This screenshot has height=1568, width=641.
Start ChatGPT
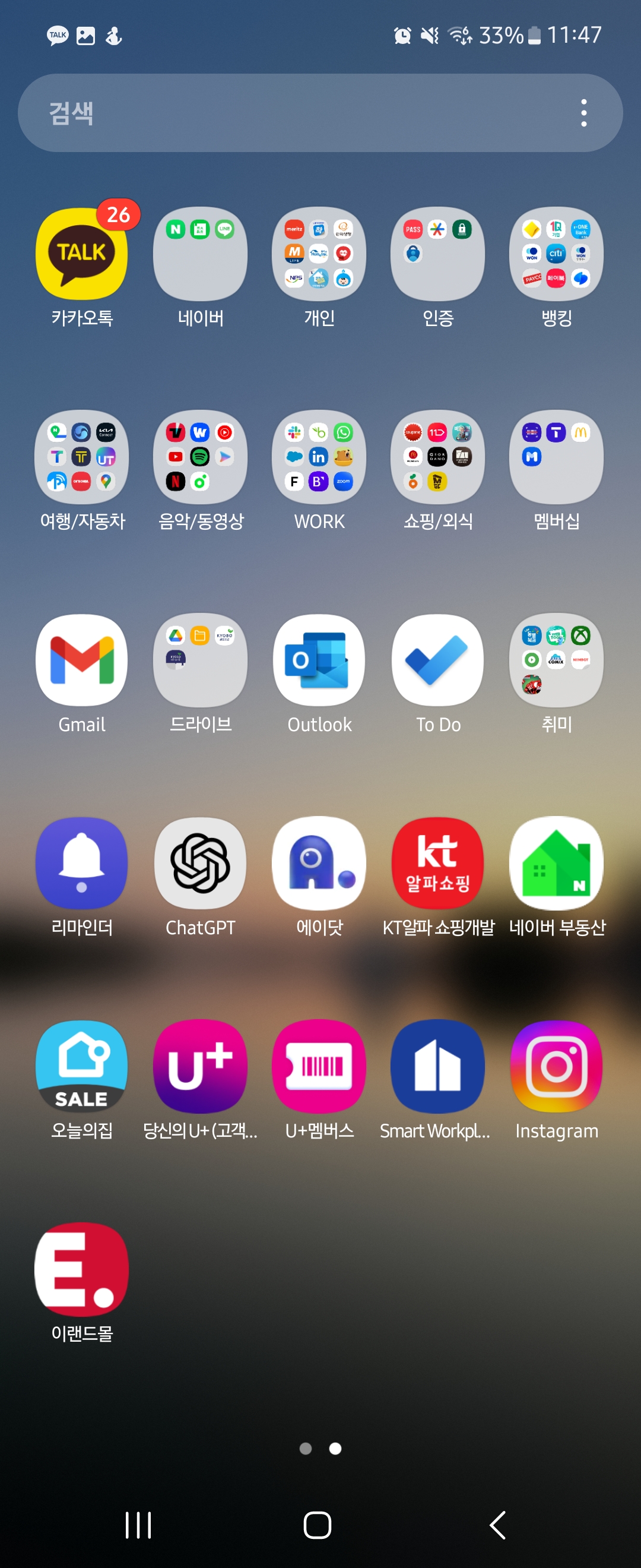coord(200,863)
